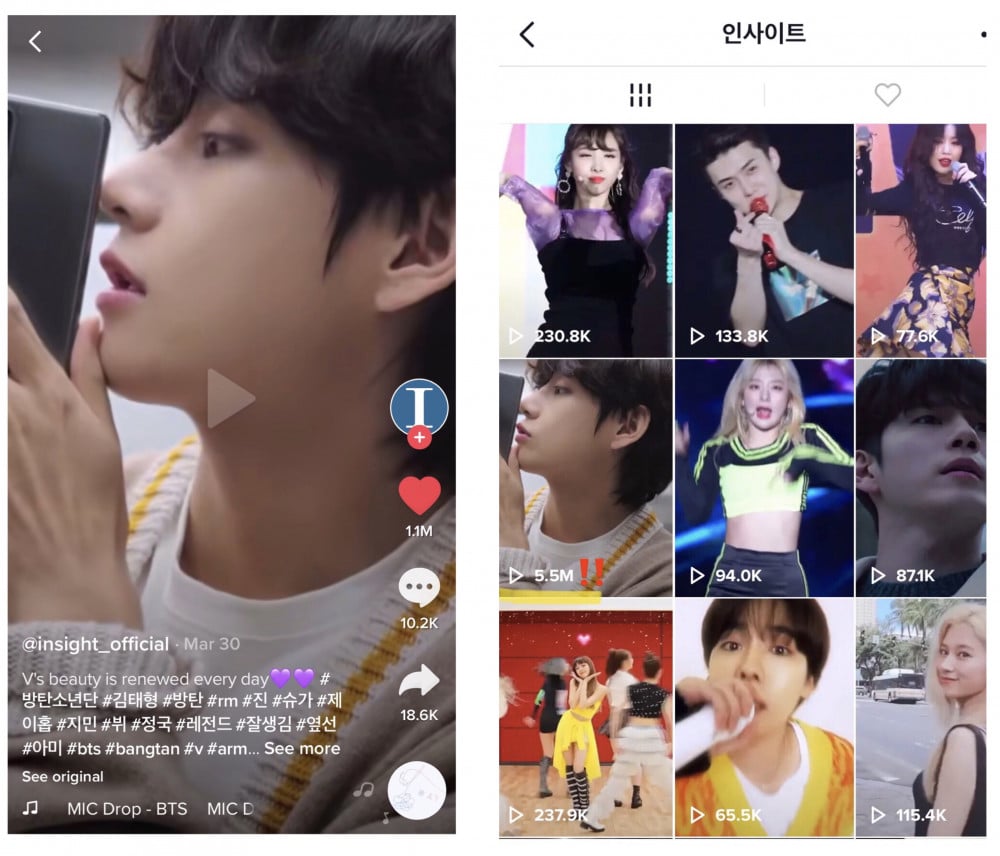1000x856 pixels.
Task: Go back from the V video screen
Action: tap(35, 41)
